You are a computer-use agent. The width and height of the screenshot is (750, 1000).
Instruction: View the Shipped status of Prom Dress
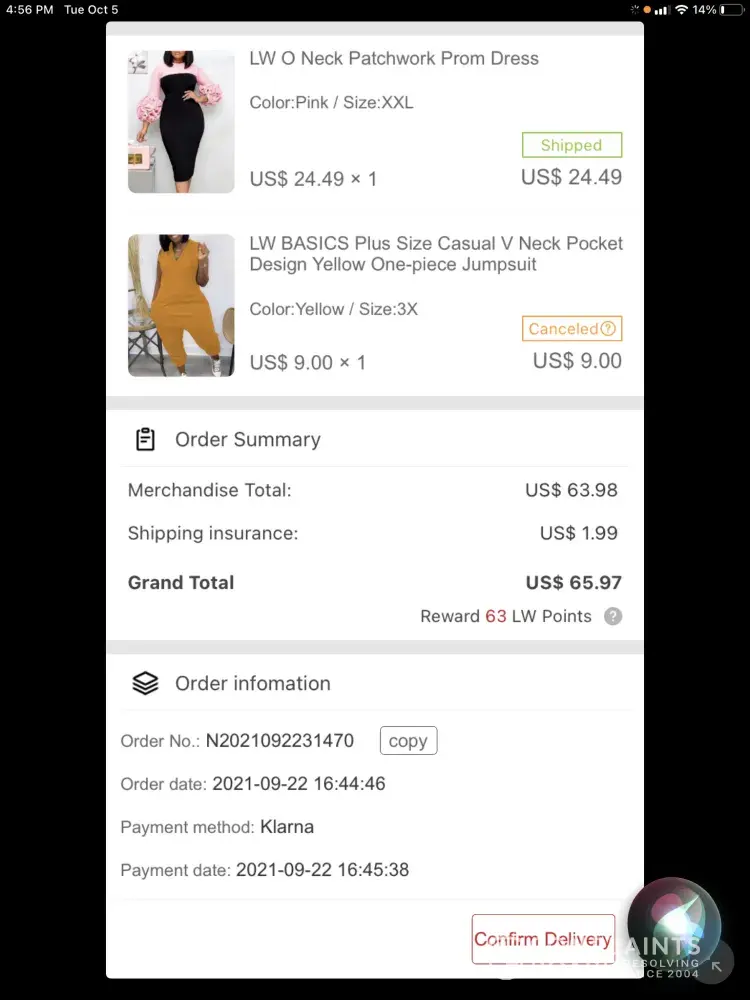571,145
